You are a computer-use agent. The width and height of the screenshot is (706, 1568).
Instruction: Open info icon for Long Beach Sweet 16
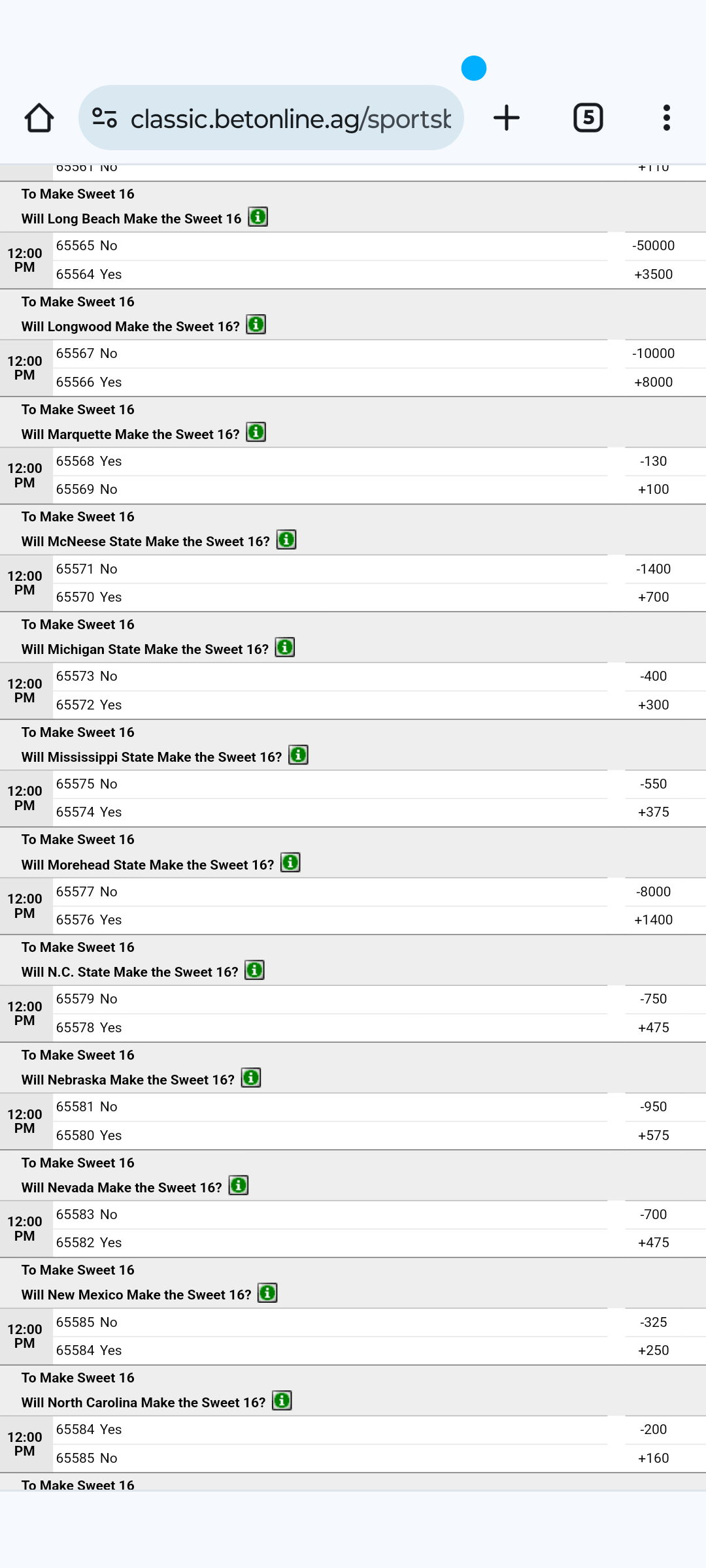(x=258, y=217)
